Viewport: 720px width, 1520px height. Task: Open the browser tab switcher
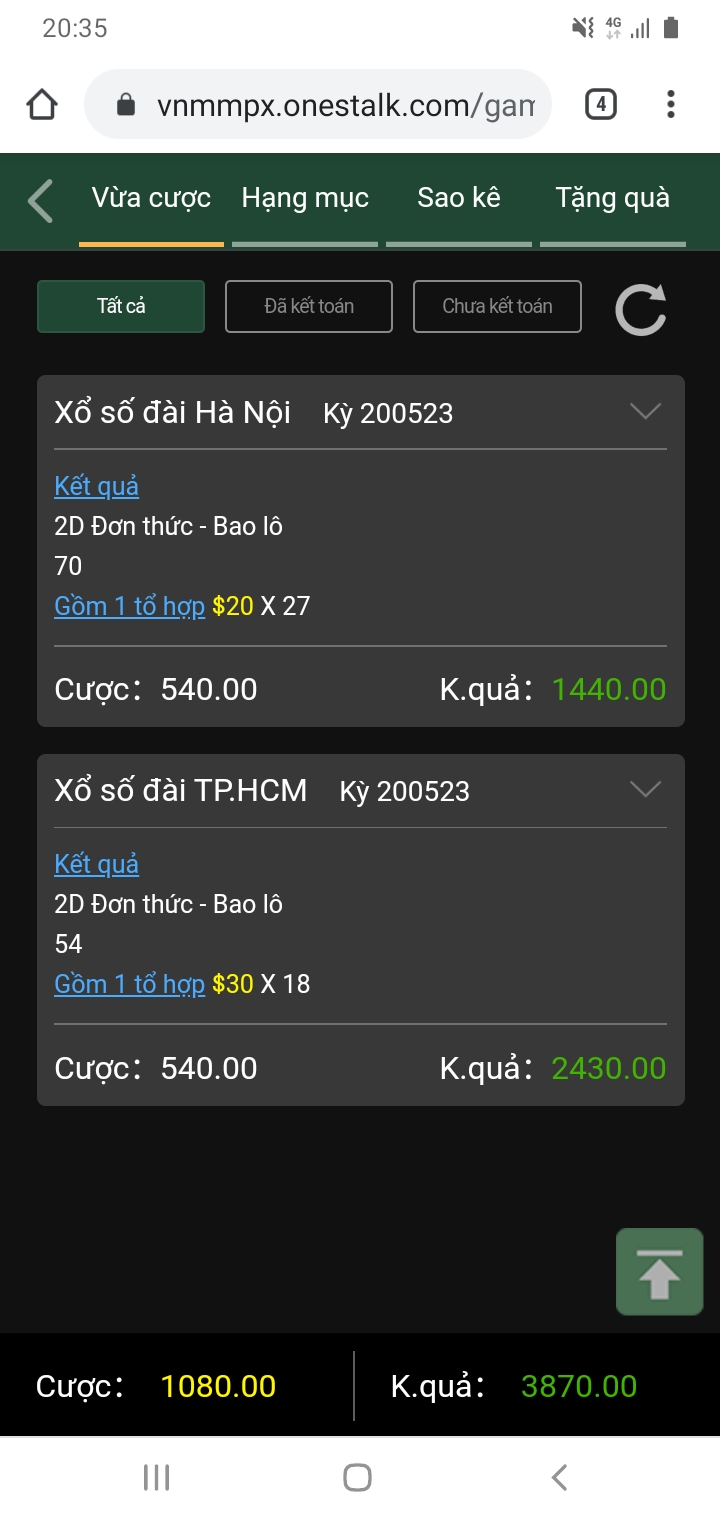tap(600, 104)
